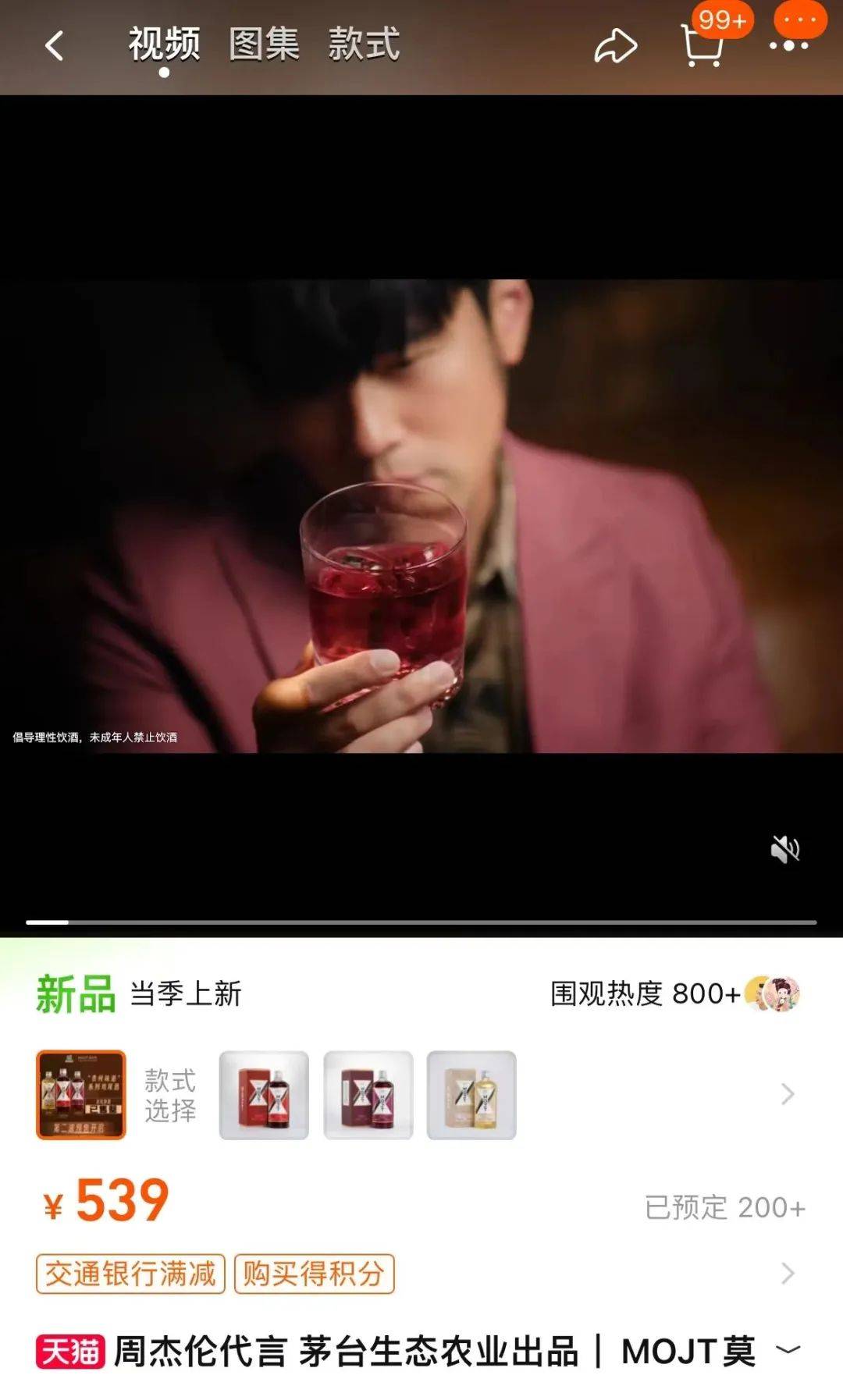The width and height of the screenshot is (843, 1400).
Task: View 交通银行满减 promotion details
Action: pos(130,1274)
